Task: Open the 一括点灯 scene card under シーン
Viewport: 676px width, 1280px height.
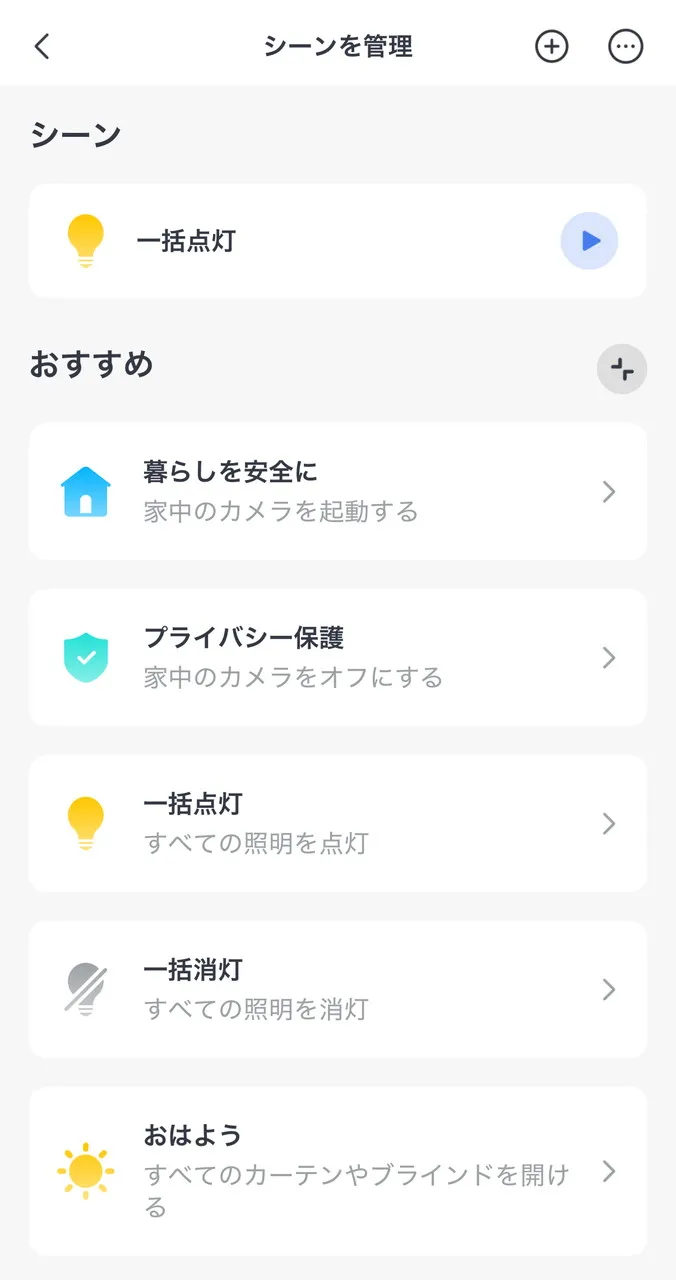Action: tap(300, 241)
